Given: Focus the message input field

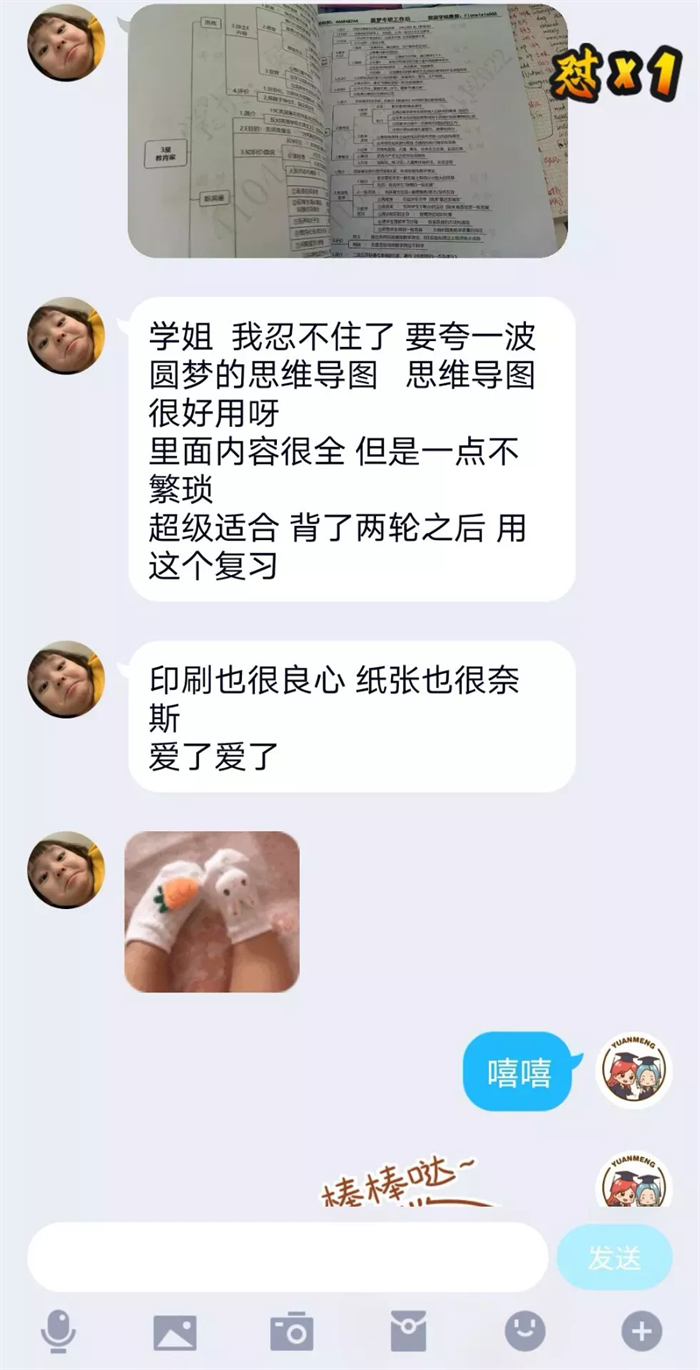Looking at the screenshot, I should point(288,1257).
